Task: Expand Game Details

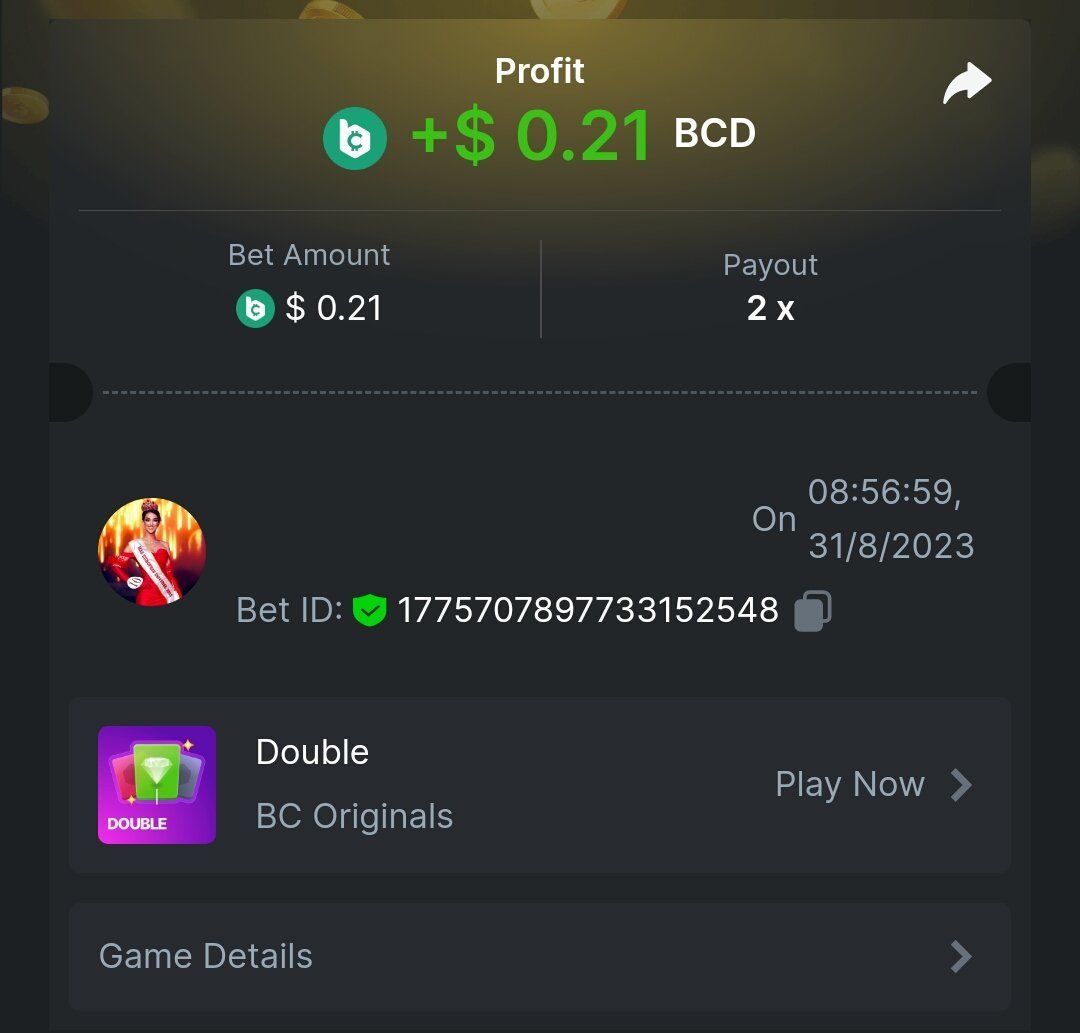Action: [539, 957]
